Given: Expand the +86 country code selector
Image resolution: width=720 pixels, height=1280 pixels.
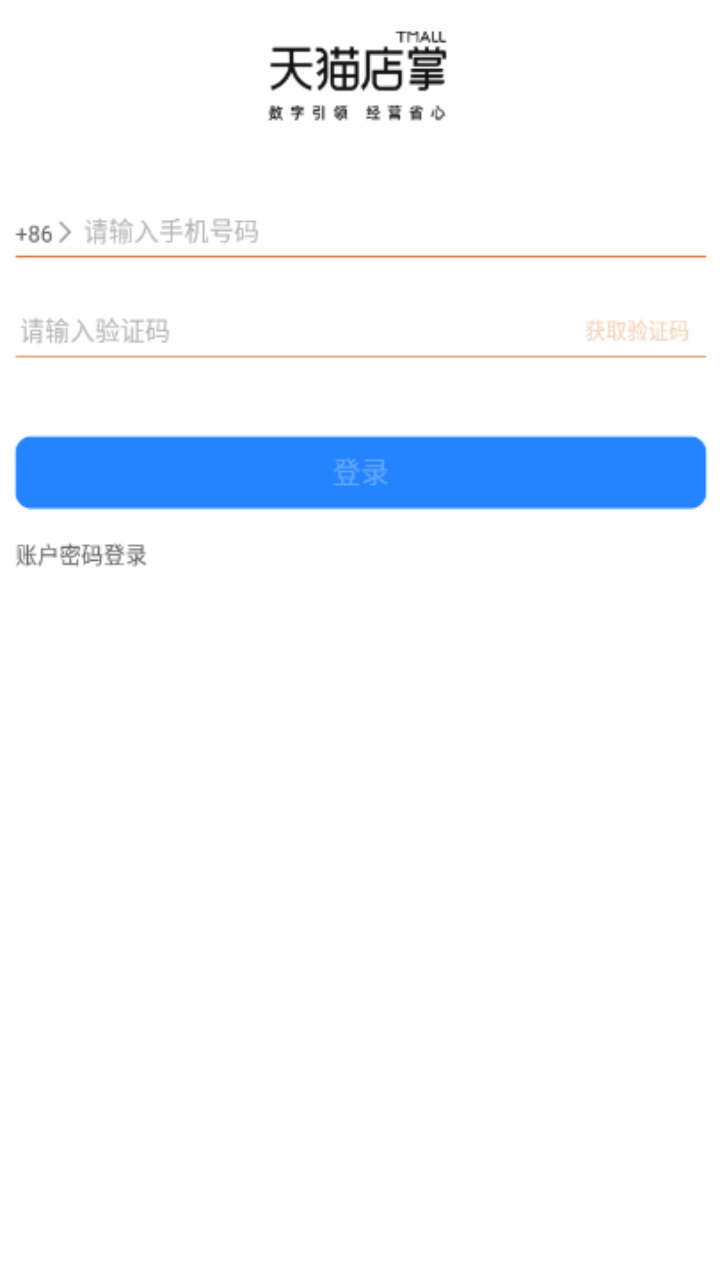Looking at the screenshot, I should click(36, 231).
